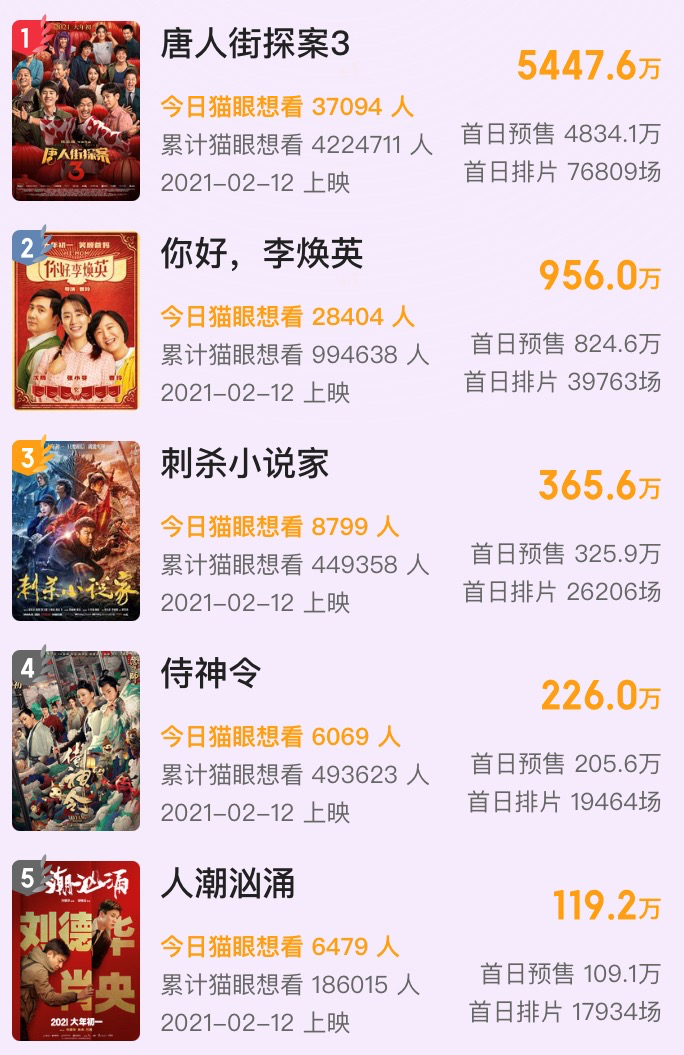Open the 侍神令 movie row
The height and width of the screenshot is (1055, 684).
point(210,675)
